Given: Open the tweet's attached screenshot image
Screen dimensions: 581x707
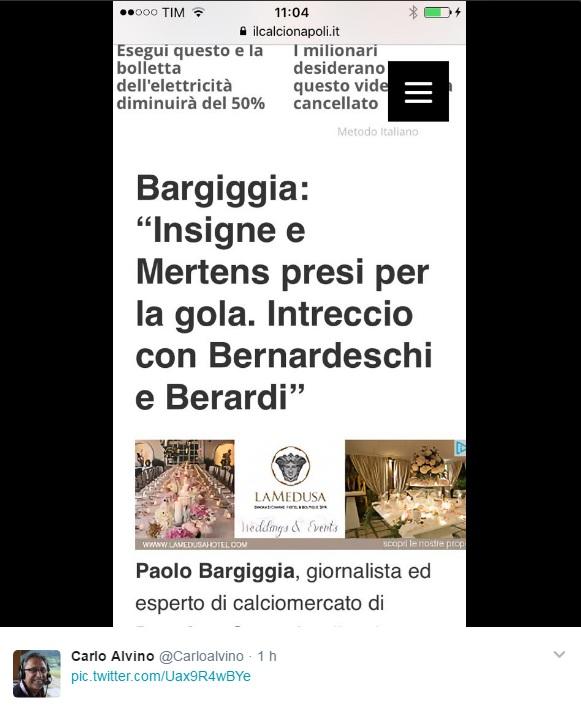Looking at the screenshot, I should point(289,313).
